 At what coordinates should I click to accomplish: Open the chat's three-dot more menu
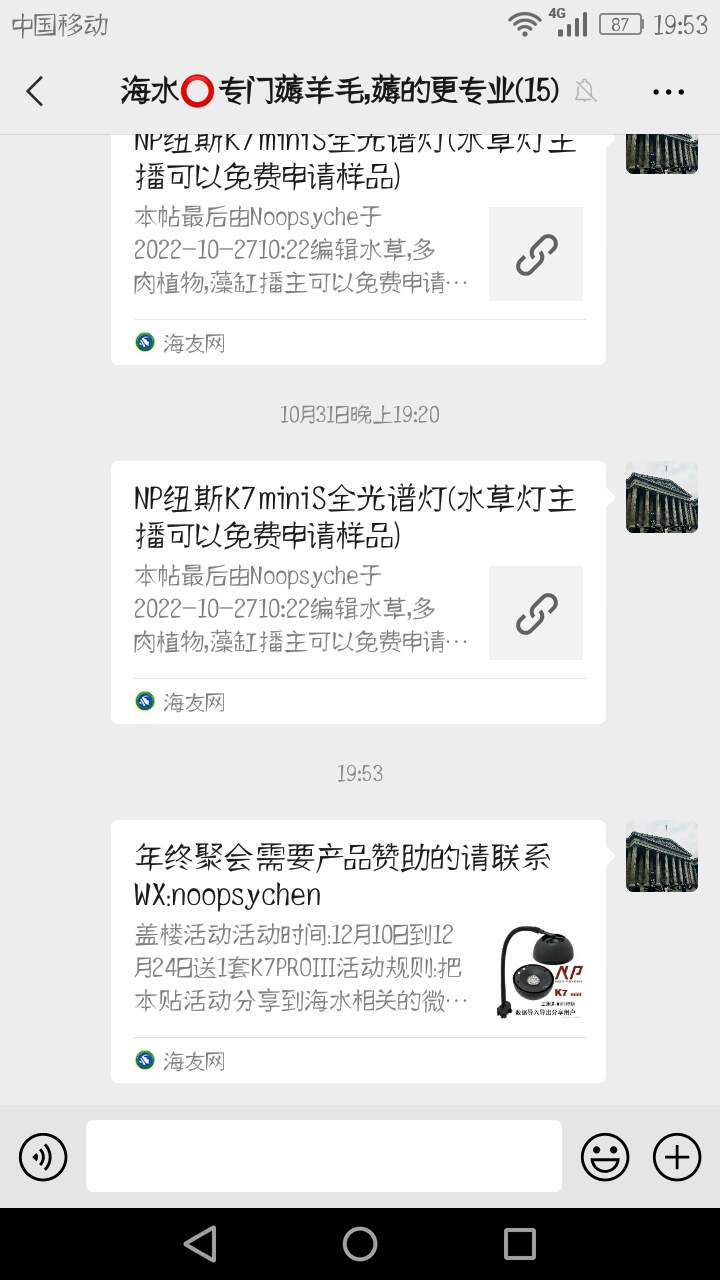click(x=668, y=91)
